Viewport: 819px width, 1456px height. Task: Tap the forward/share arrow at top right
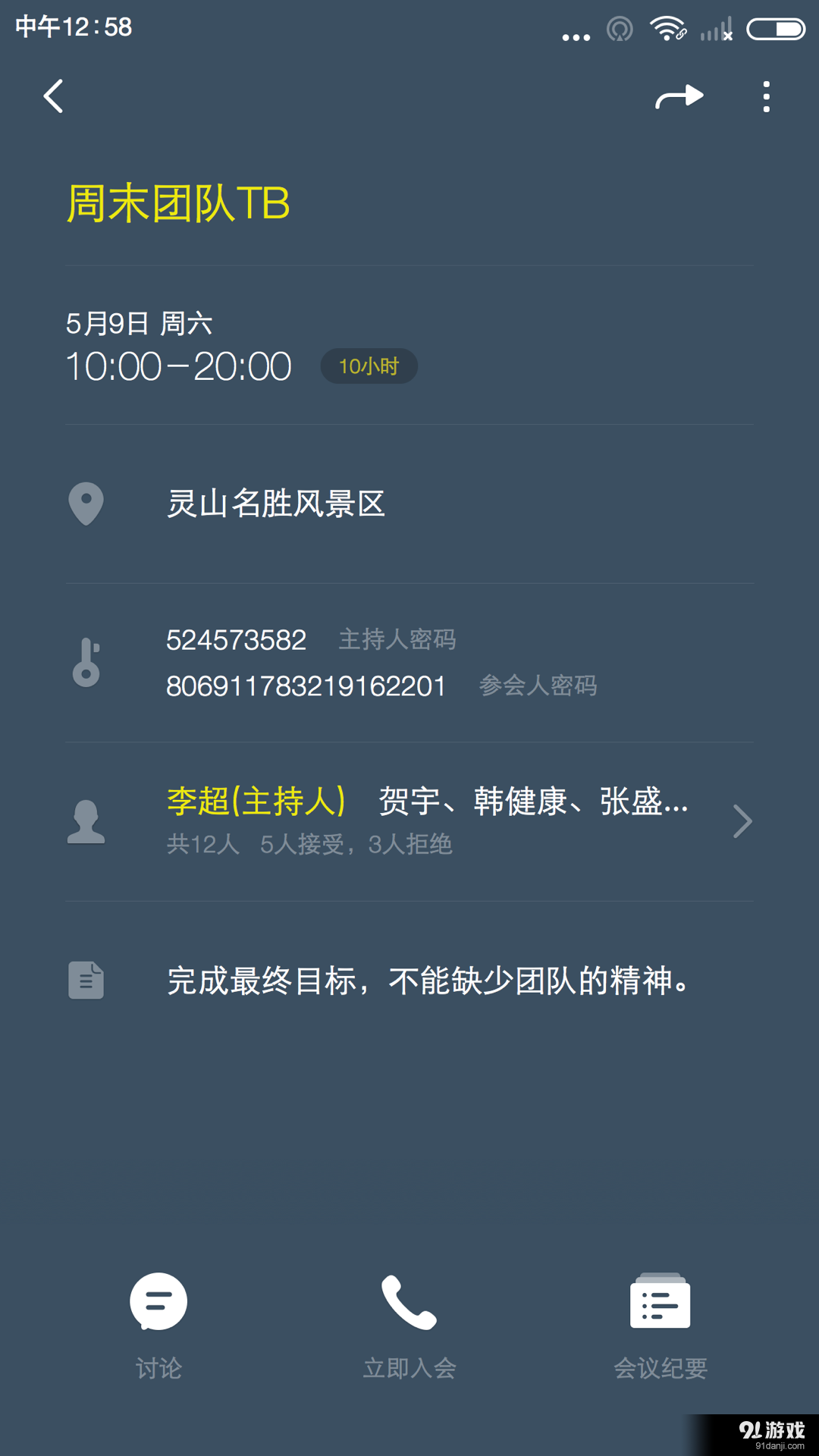click(x=679, y=96)
